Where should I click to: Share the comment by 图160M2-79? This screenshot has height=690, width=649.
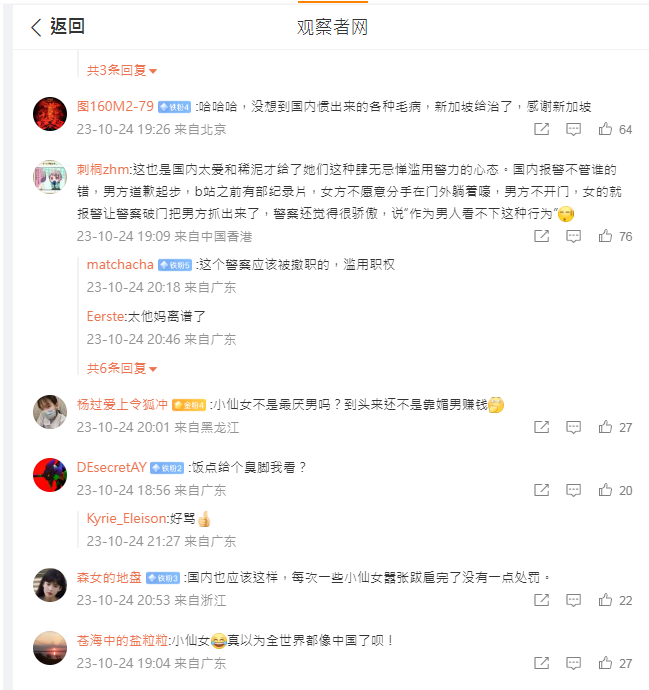click(x=541, y=129)
